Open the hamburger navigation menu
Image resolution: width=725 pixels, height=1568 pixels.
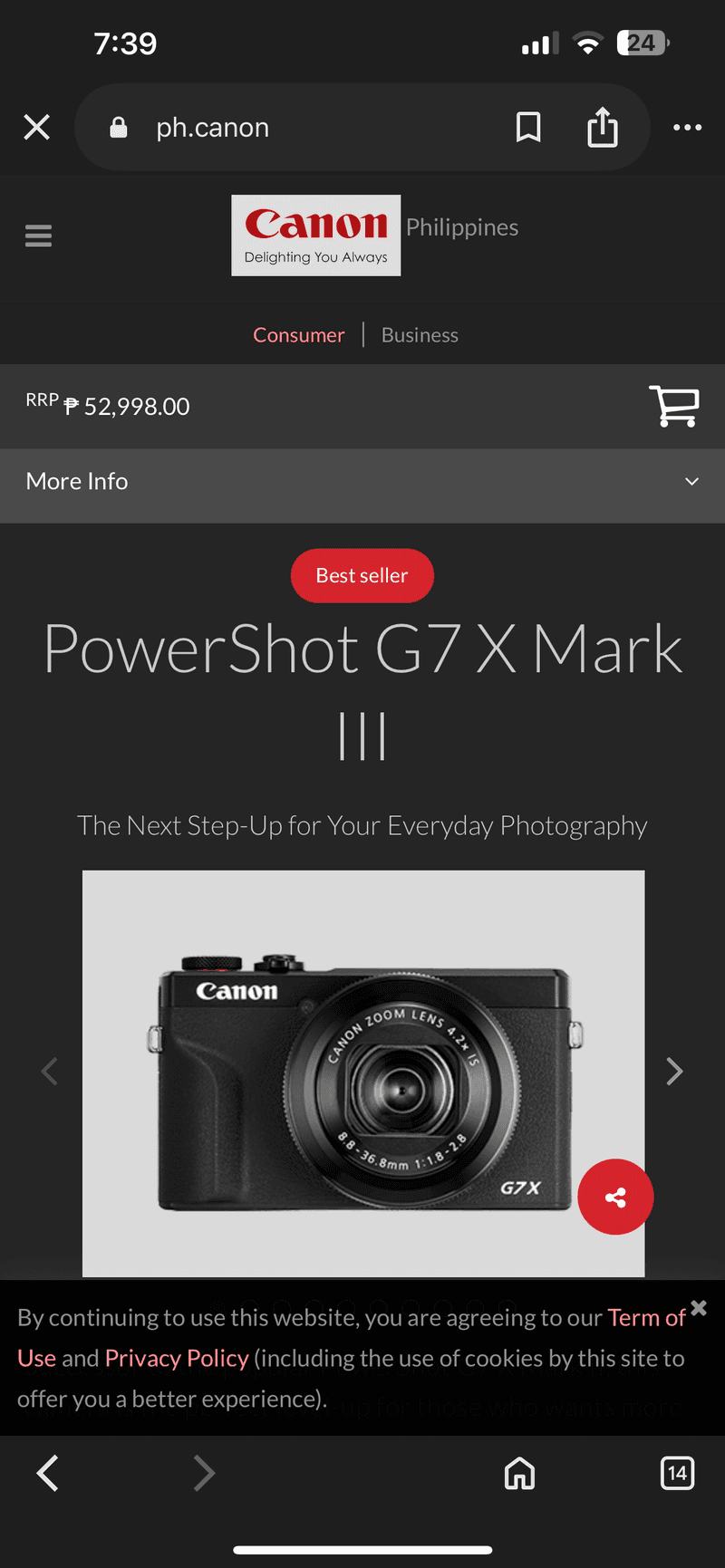[38, 236]
